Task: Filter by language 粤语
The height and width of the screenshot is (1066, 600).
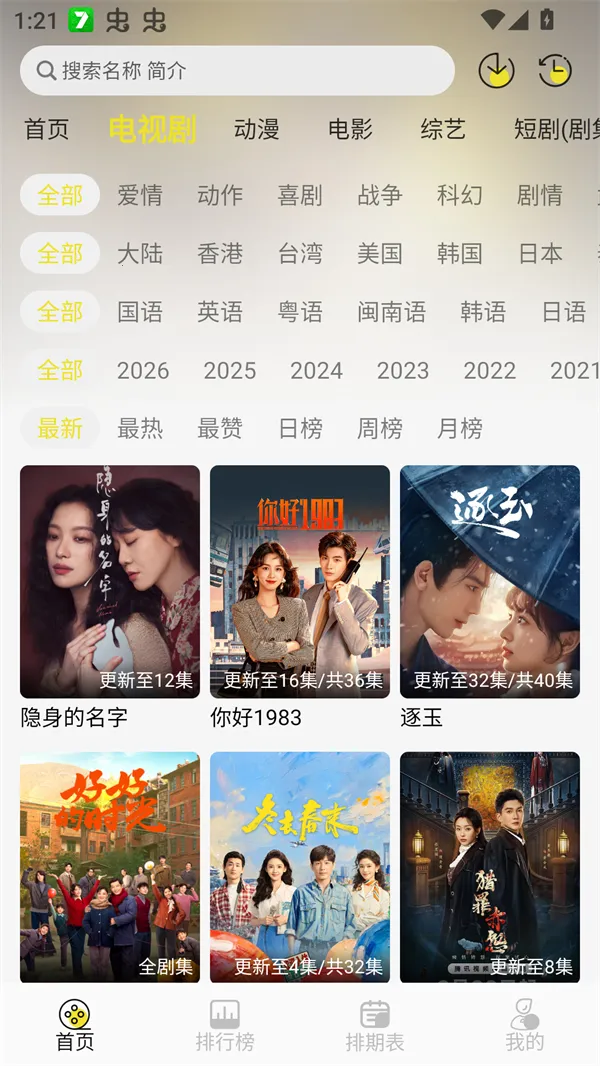Action: coord(300,312)
